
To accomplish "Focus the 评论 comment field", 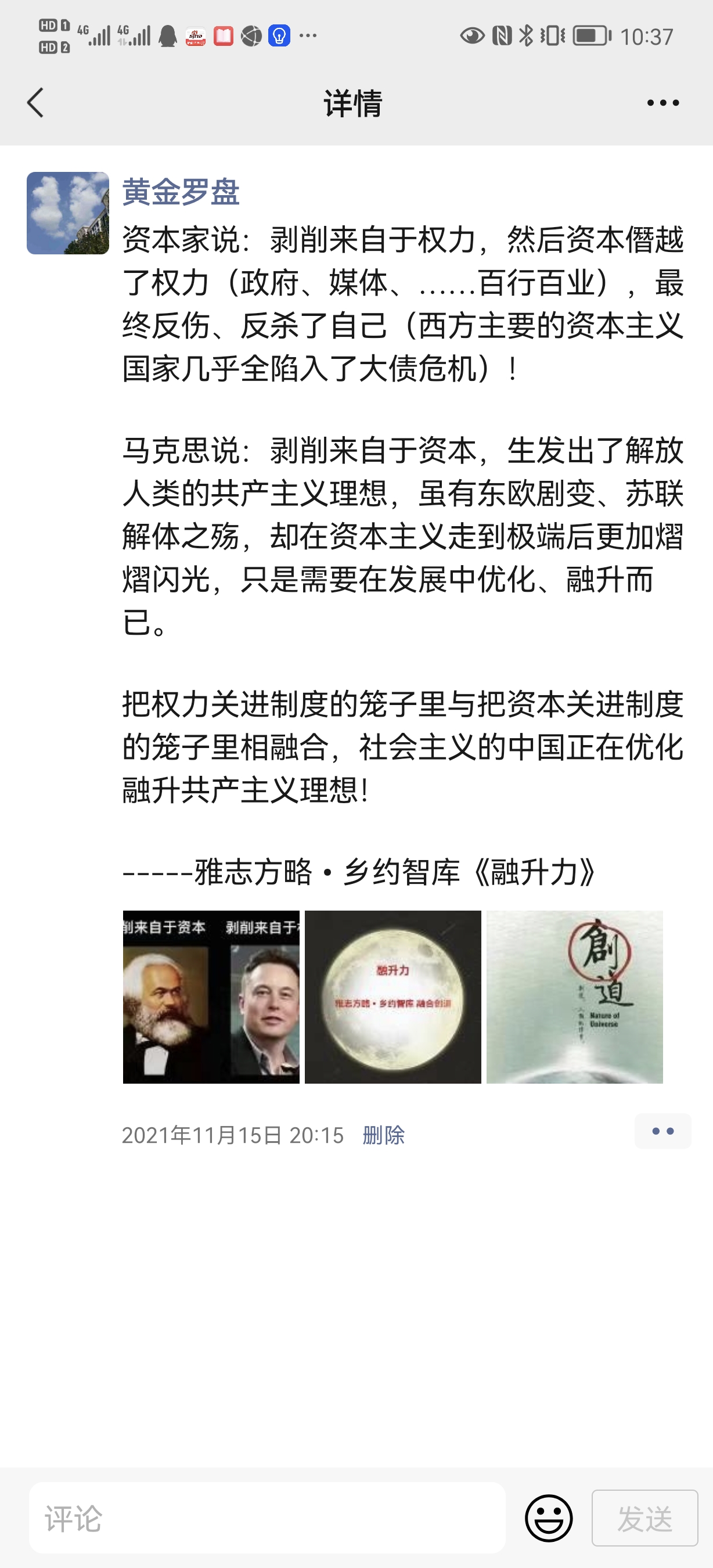I will point(267,1518).
